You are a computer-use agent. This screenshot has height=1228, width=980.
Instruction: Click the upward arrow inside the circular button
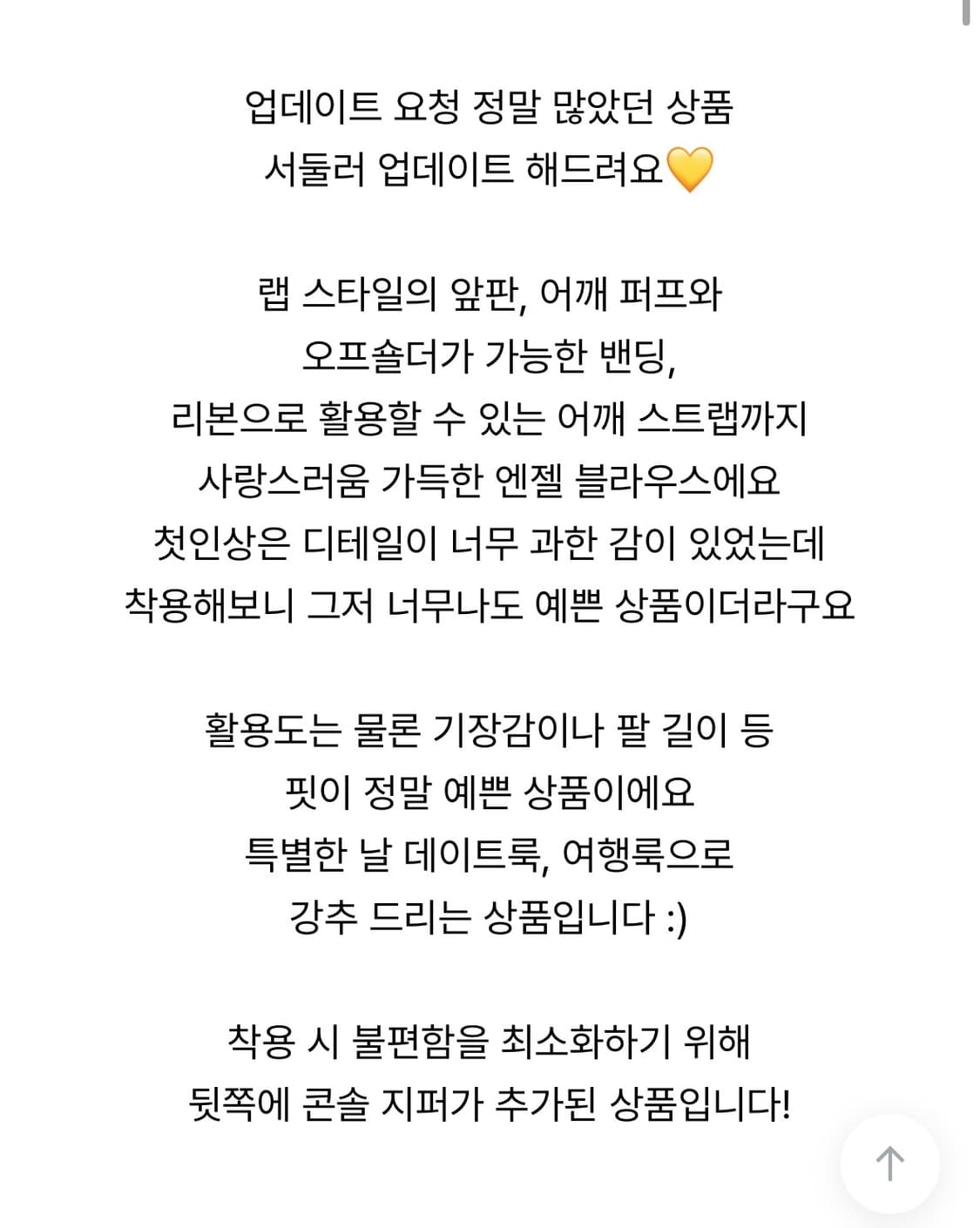889,1164
